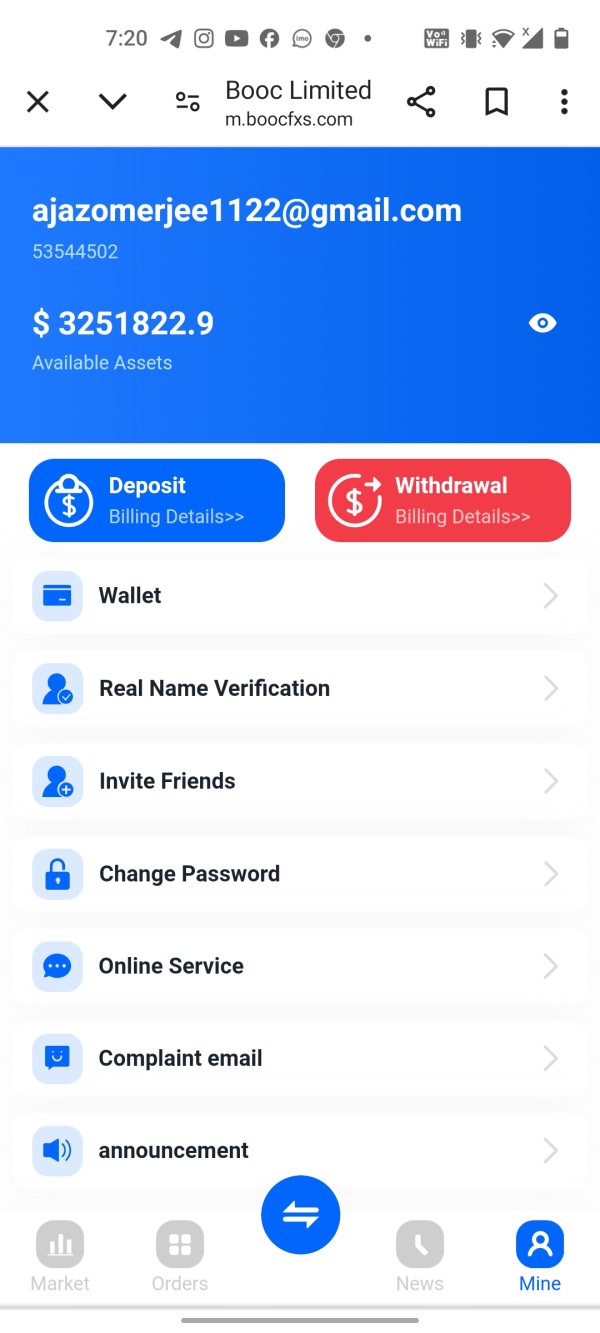Screen dimensions: 600x1333
Task: Switch to the Orders tab
Action: coord(180,1257)
